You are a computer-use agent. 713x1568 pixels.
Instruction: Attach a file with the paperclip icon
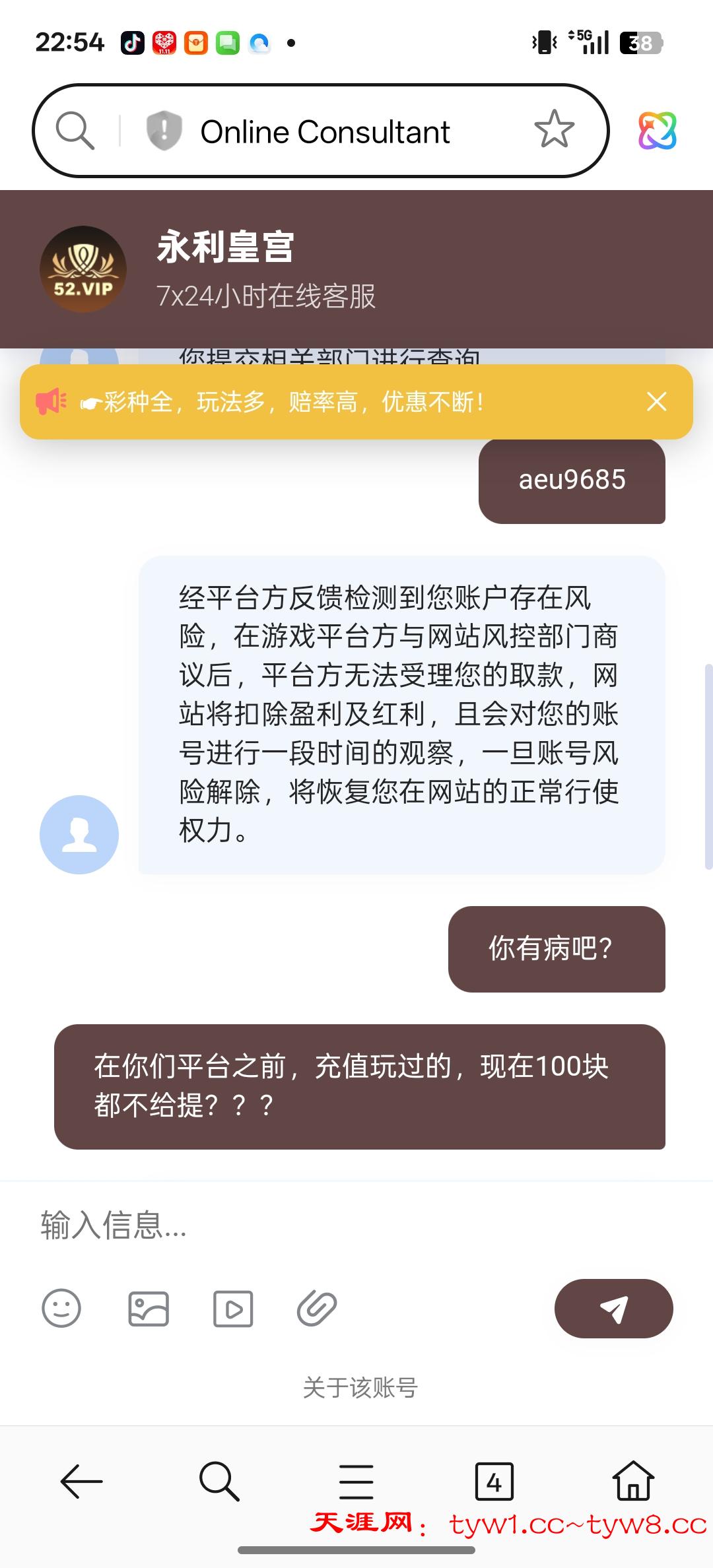(317, 1310)
